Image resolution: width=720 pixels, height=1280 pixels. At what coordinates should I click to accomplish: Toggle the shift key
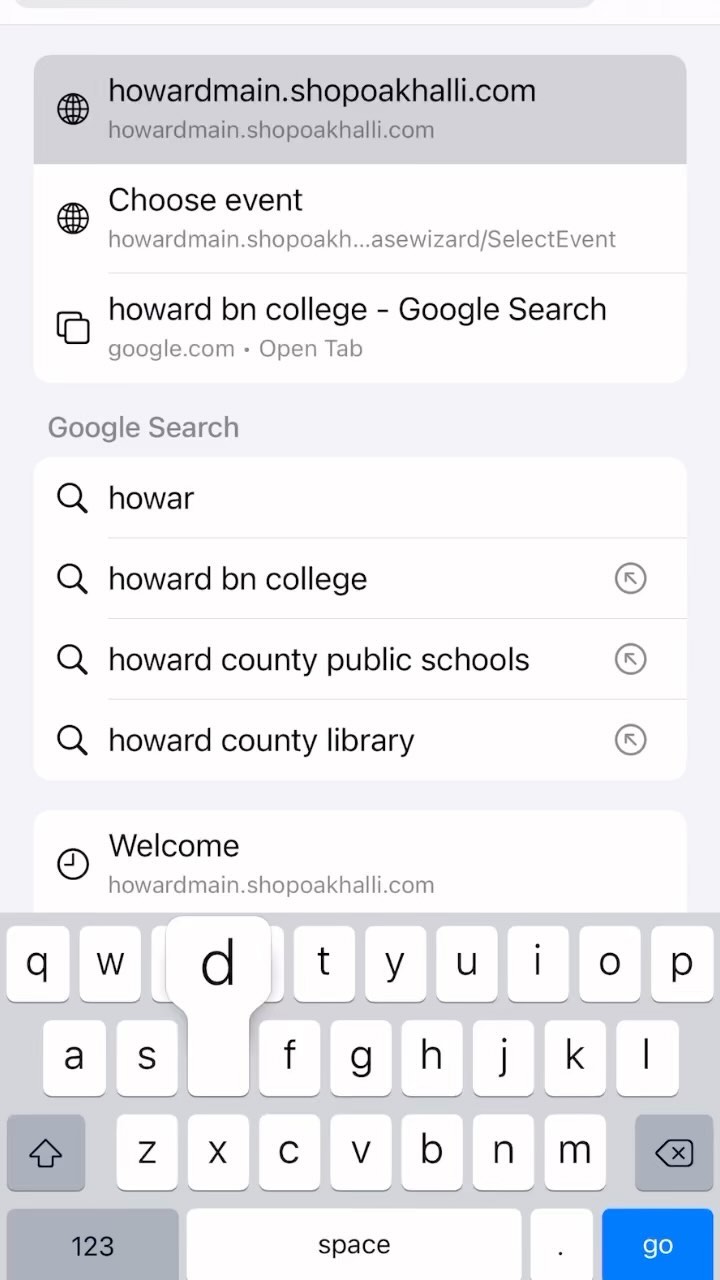coord(46,1153)
